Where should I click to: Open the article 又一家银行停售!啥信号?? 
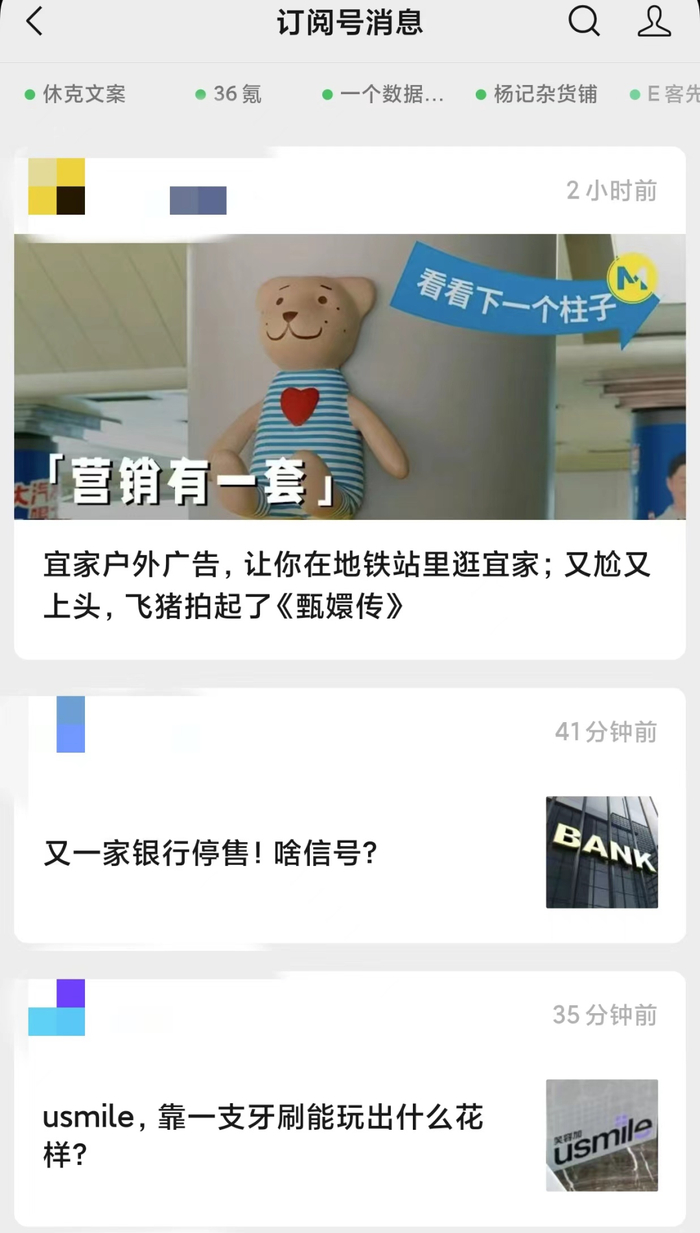pos(350,815)
